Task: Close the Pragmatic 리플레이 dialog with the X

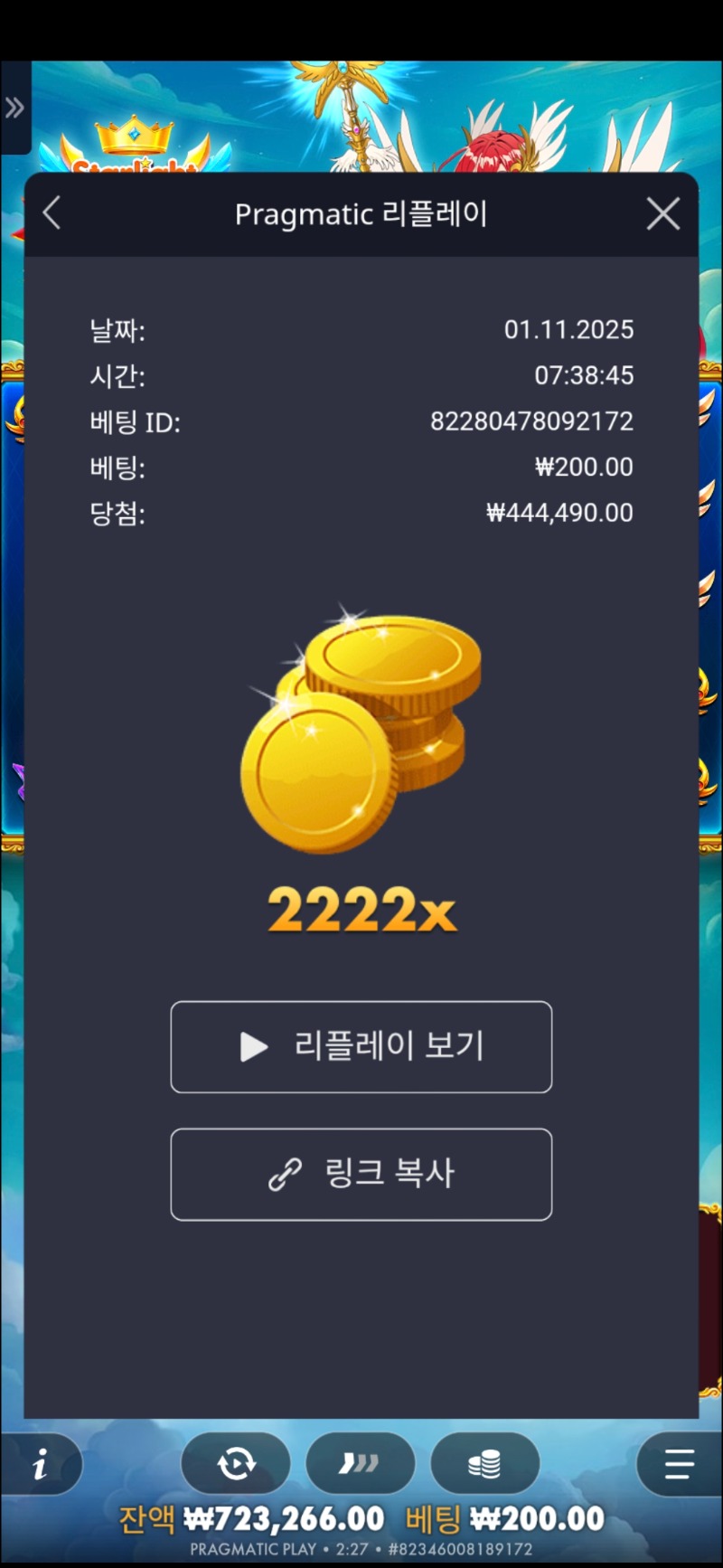Action: 662,213
